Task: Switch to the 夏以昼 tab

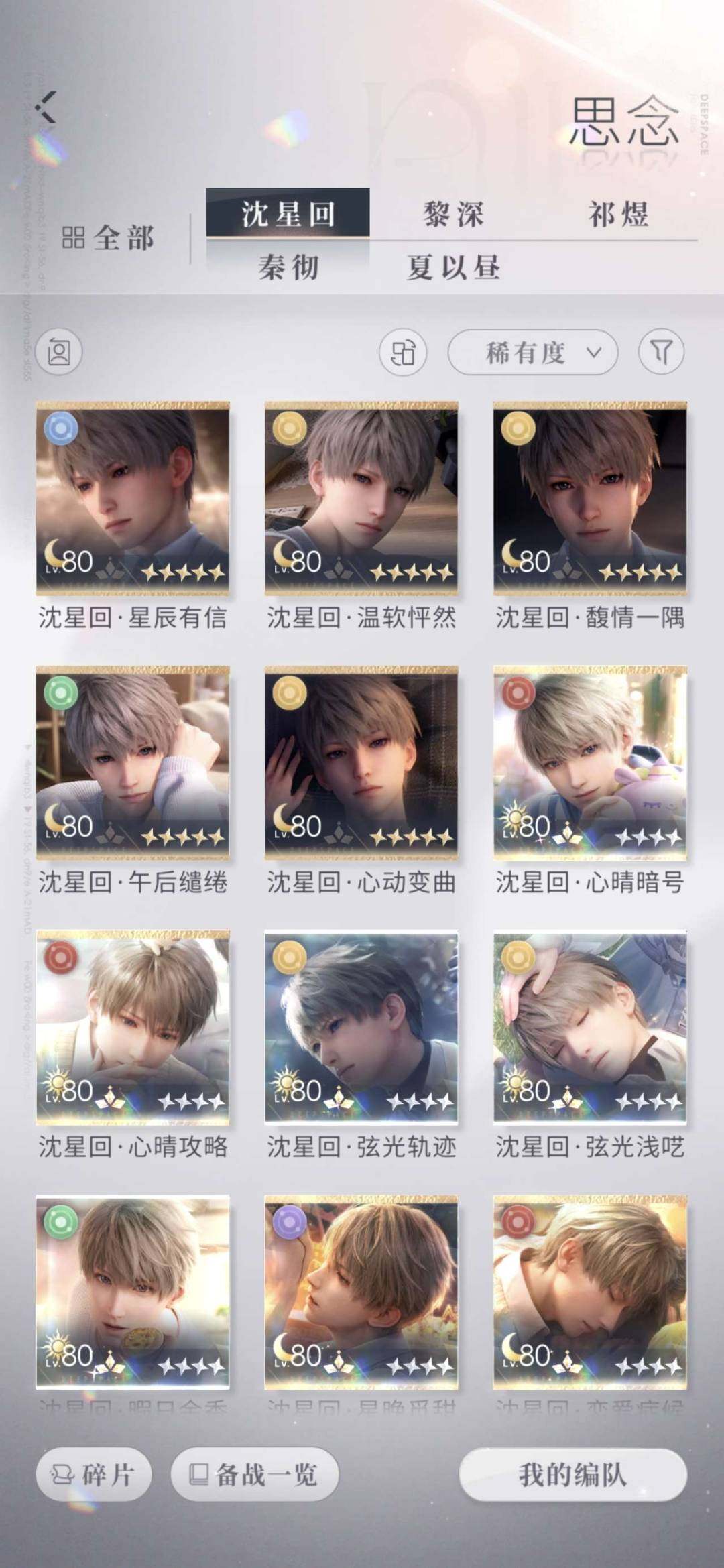Action: [x=453, y=267]
